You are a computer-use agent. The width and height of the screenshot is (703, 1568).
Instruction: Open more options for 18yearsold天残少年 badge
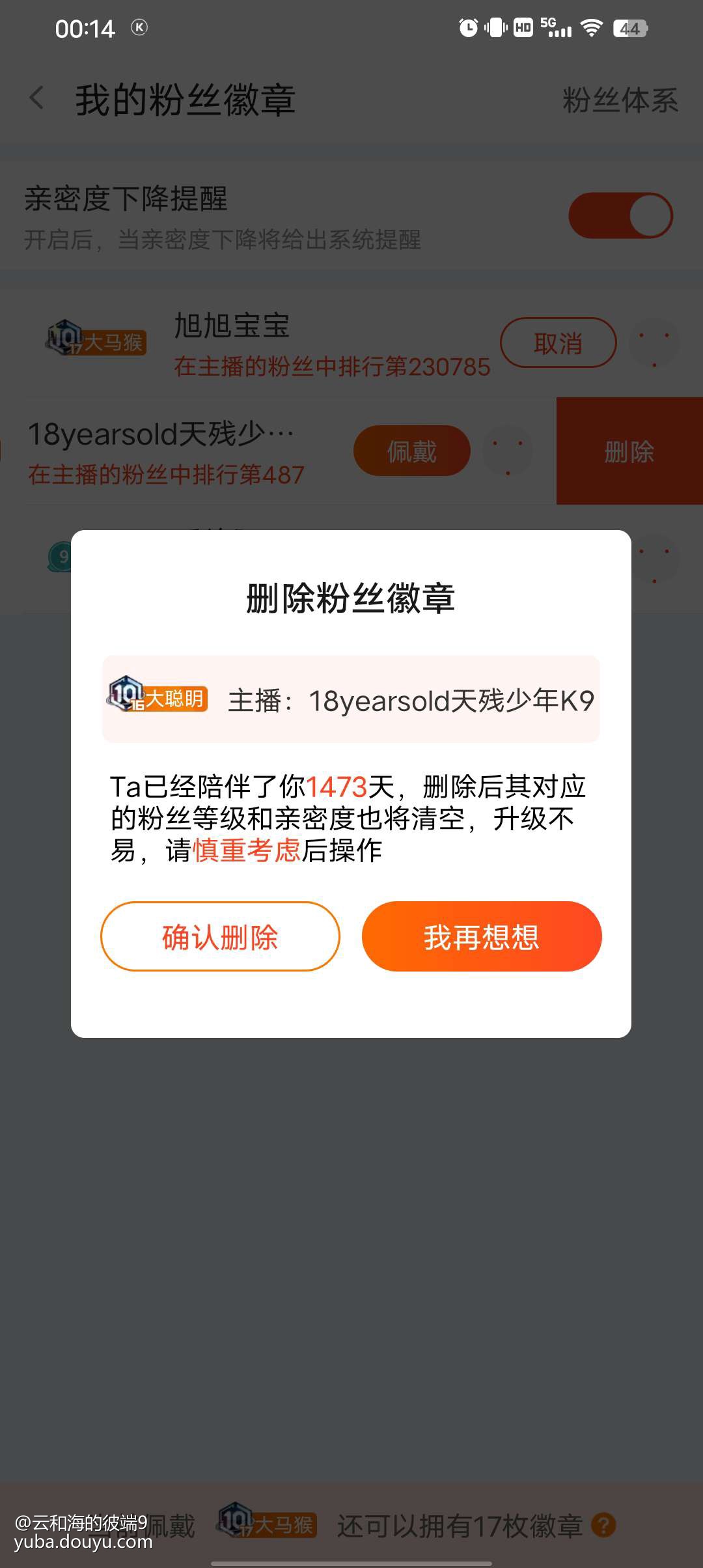508,451
